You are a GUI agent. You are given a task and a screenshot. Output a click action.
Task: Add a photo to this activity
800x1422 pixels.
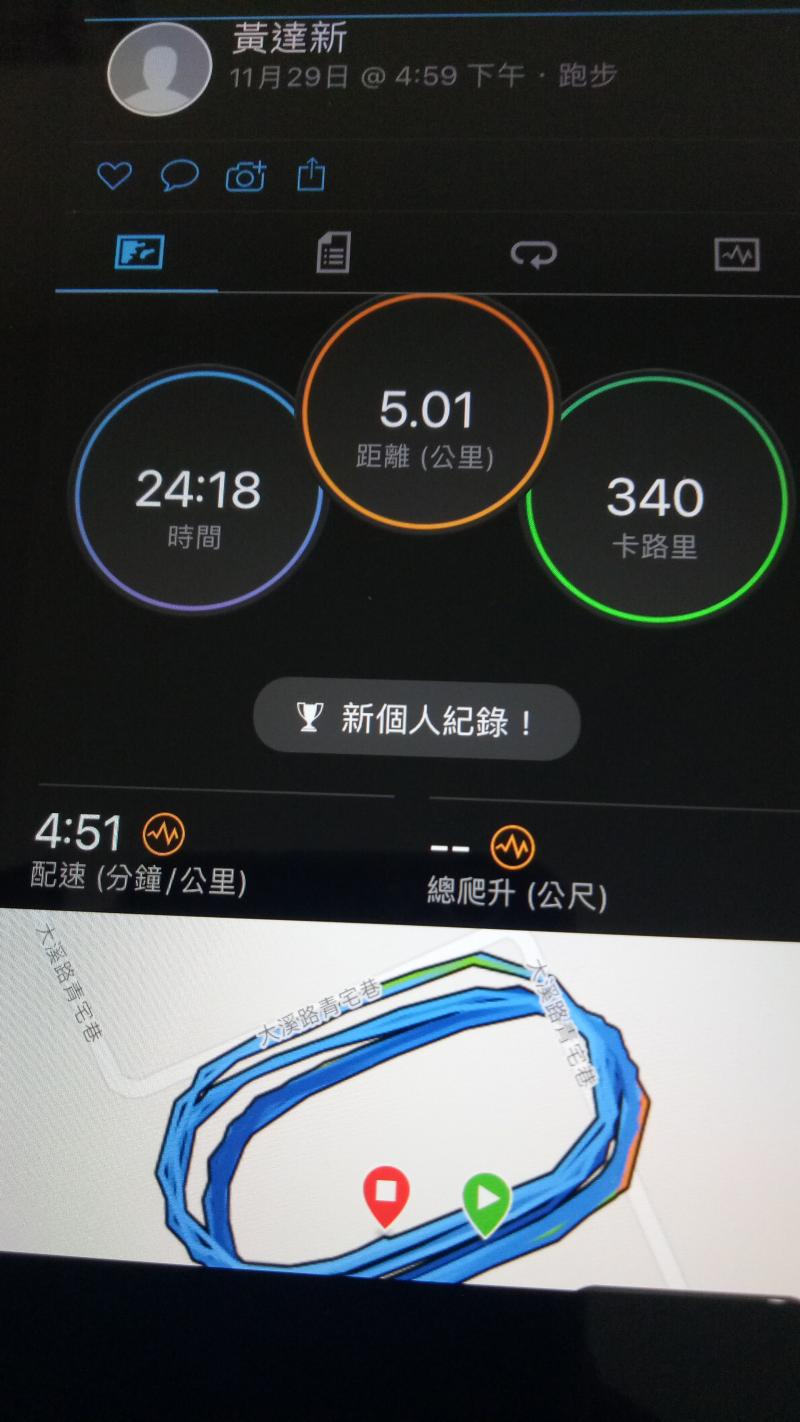246,177
